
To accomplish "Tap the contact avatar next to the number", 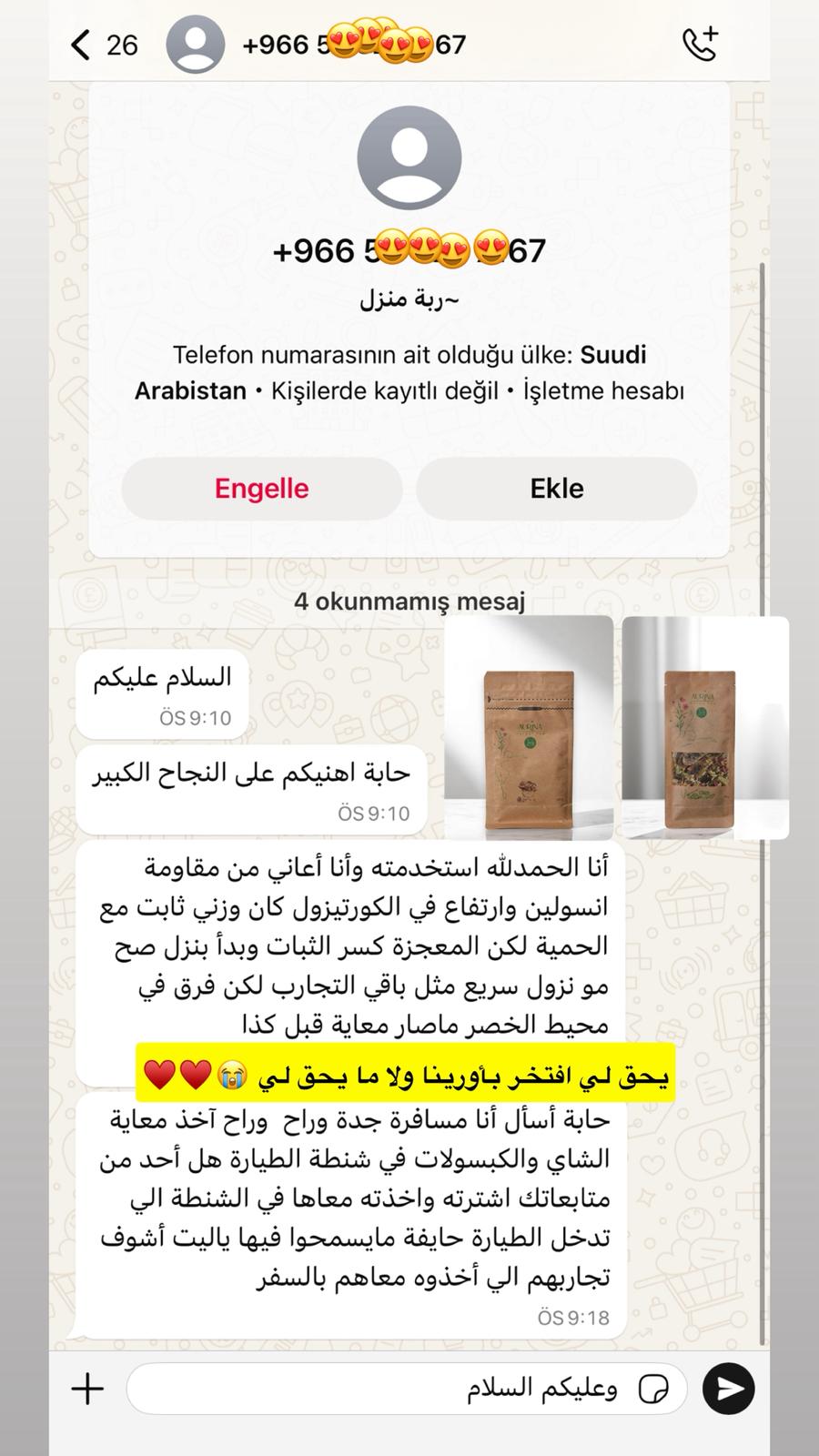I will (x=194, y=42).
